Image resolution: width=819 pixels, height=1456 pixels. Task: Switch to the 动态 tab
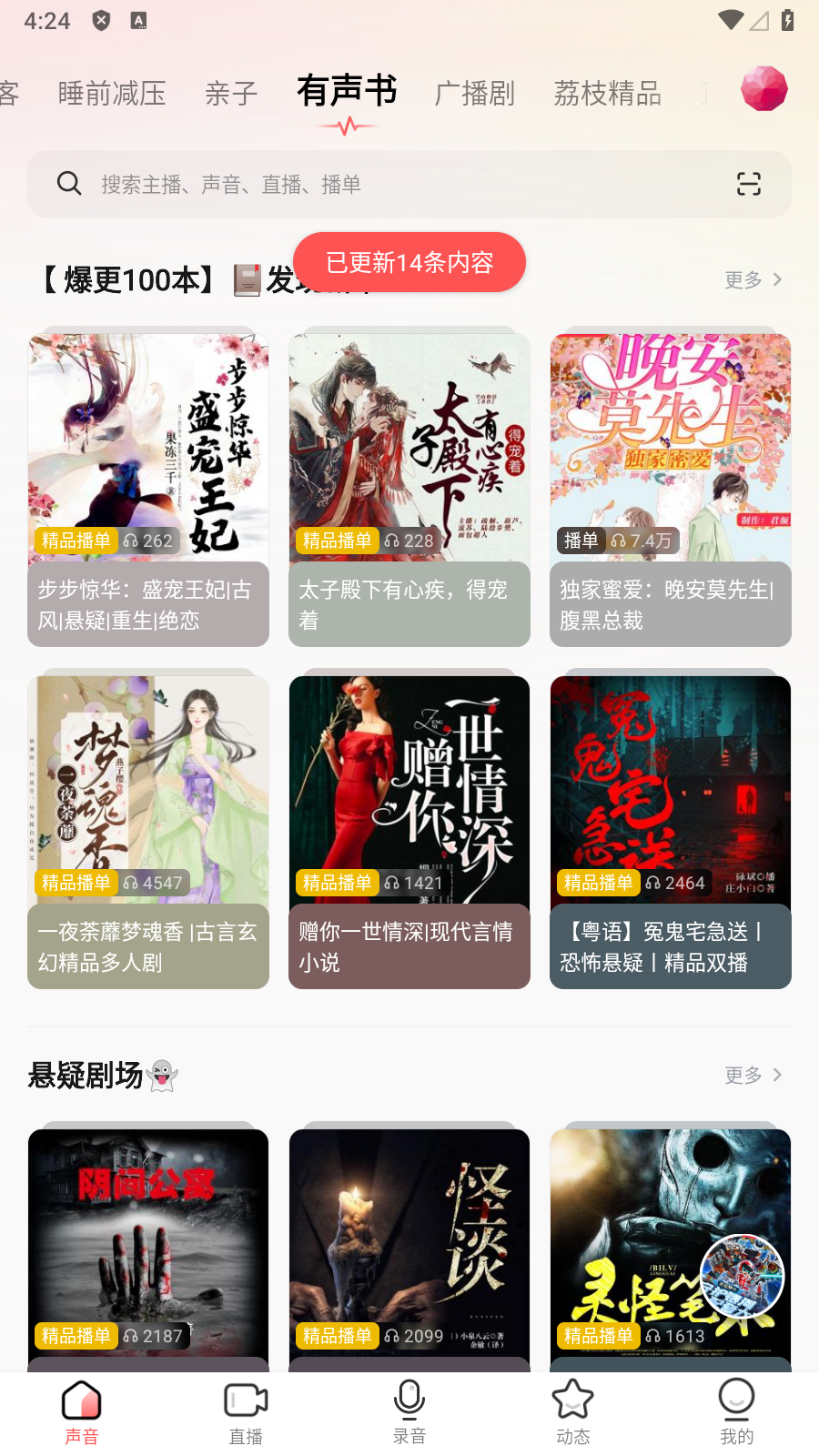coord(573,1413)
